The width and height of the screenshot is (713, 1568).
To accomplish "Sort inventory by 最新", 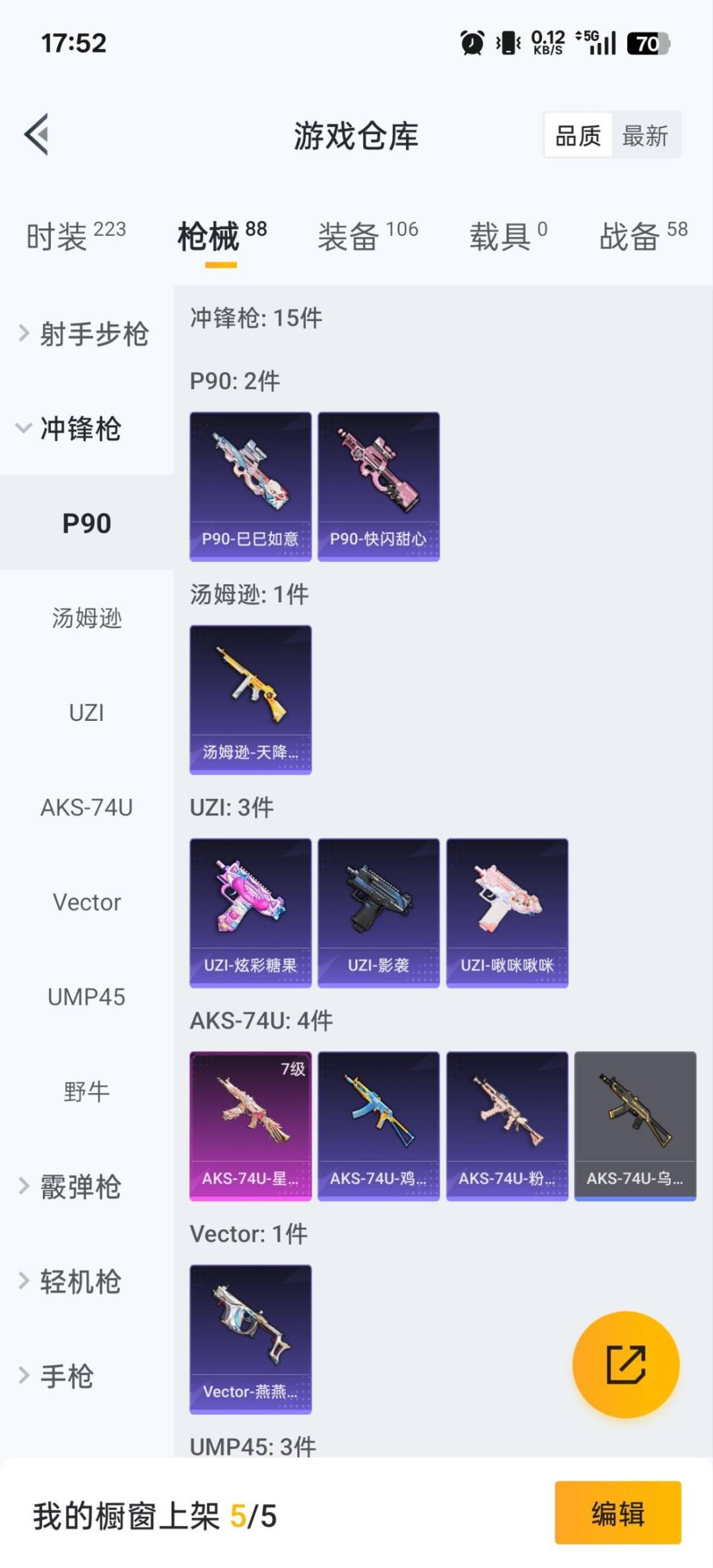I will (645, 136).
